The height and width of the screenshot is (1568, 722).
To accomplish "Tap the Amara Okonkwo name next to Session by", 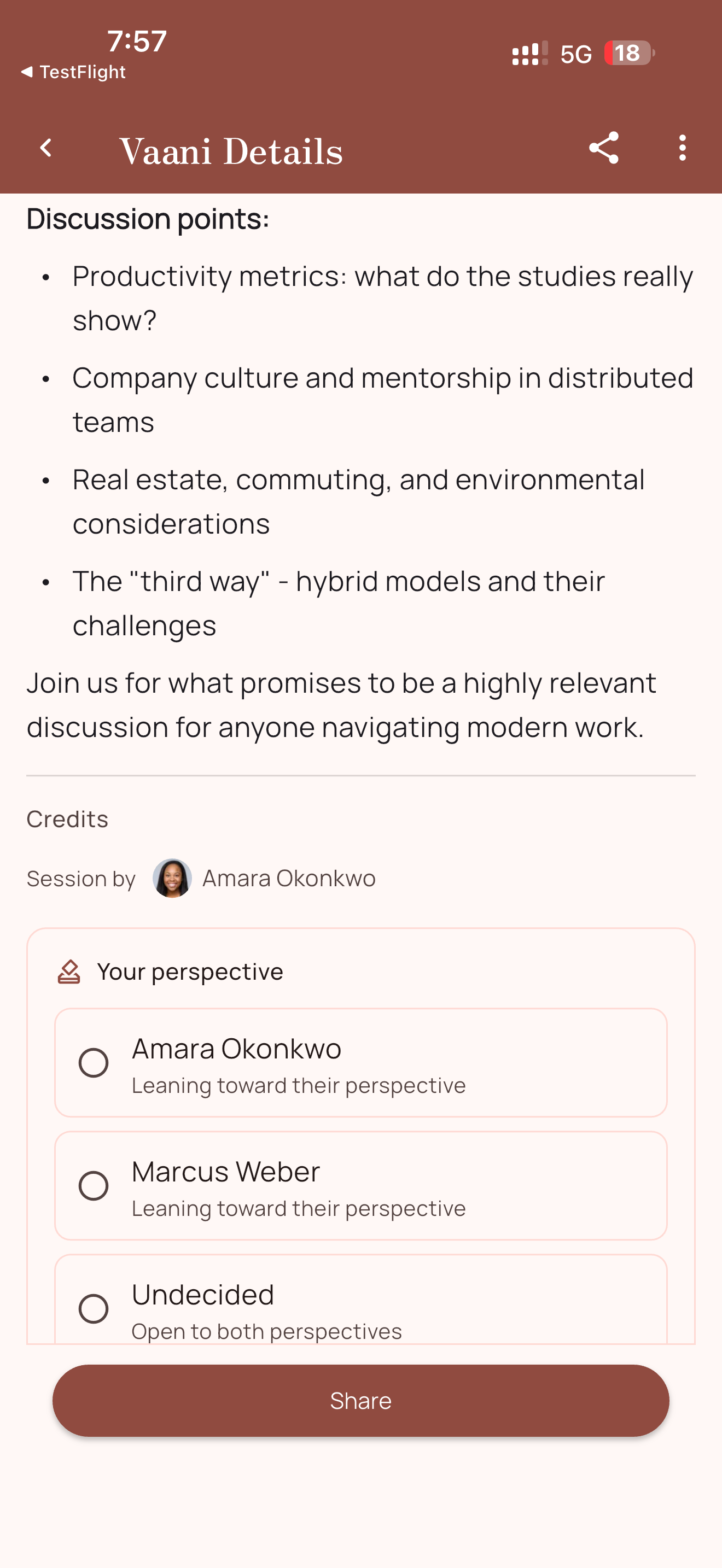I will [x=288, y=877].
